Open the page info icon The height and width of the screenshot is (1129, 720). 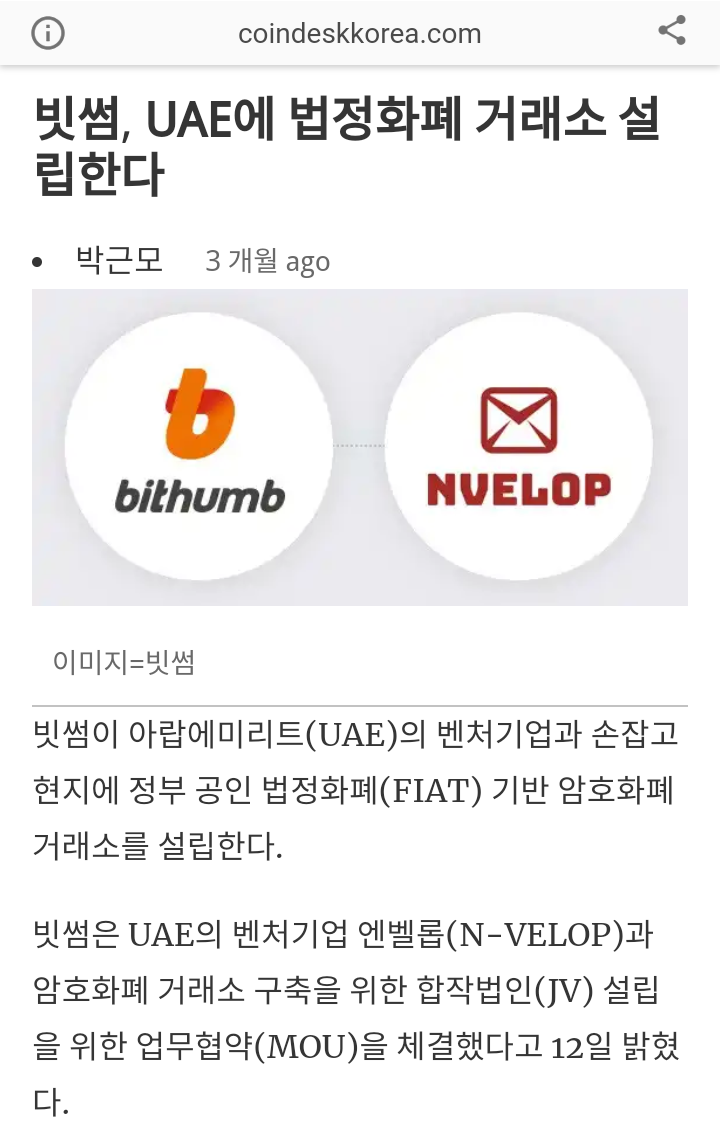[48, 33]
